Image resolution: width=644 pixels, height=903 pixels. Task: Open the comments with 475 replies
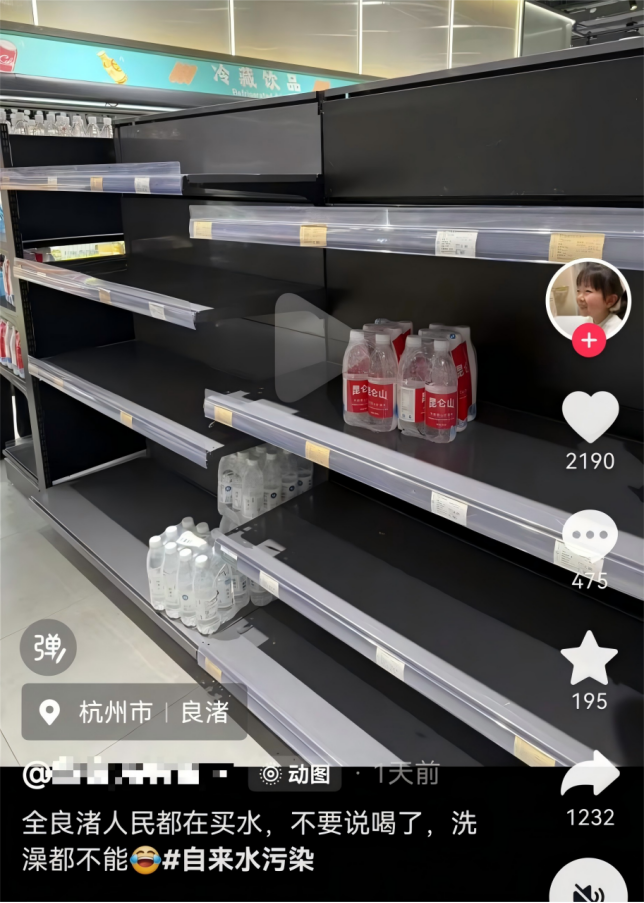tap(589, 536)
